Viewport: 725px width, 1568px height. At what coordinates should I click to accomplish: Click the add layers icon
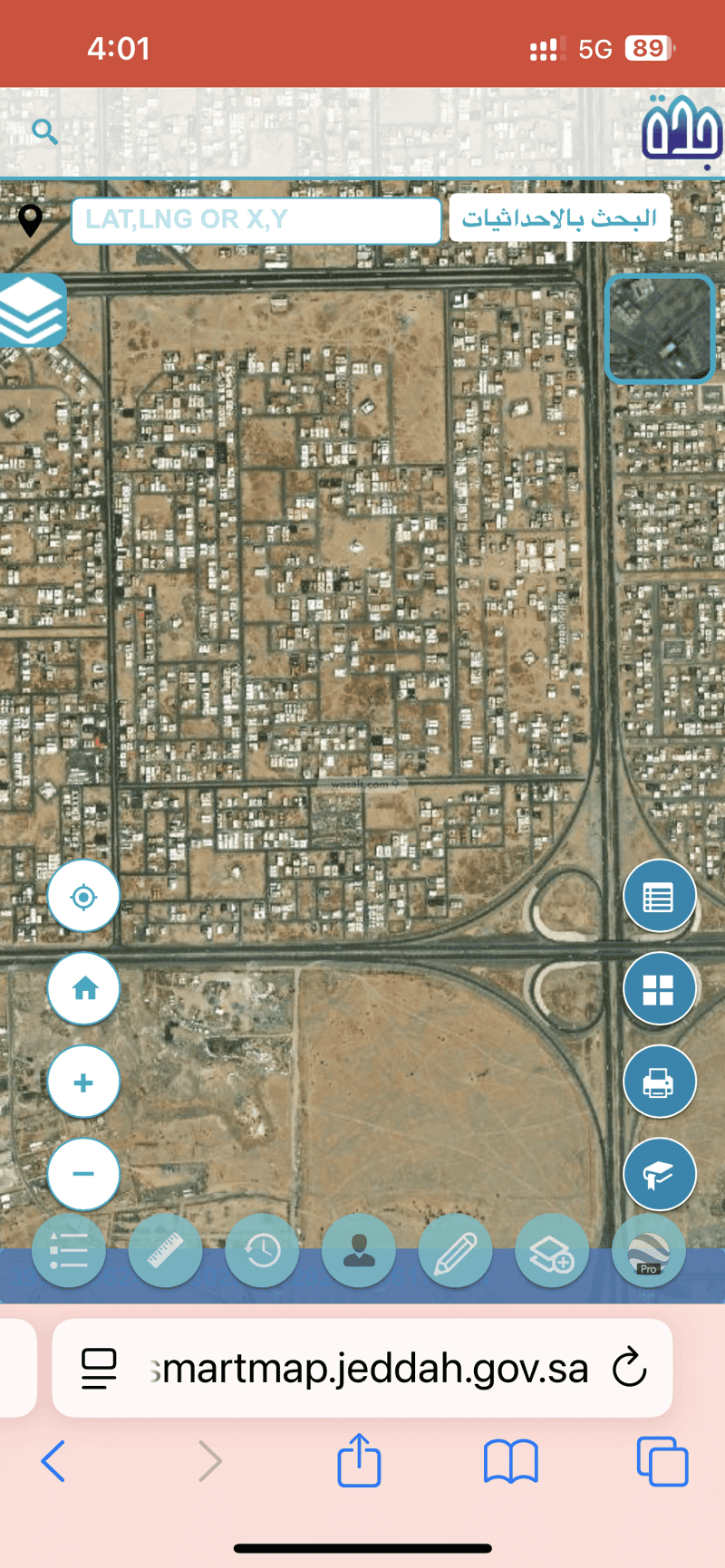tap(553, 1250)
